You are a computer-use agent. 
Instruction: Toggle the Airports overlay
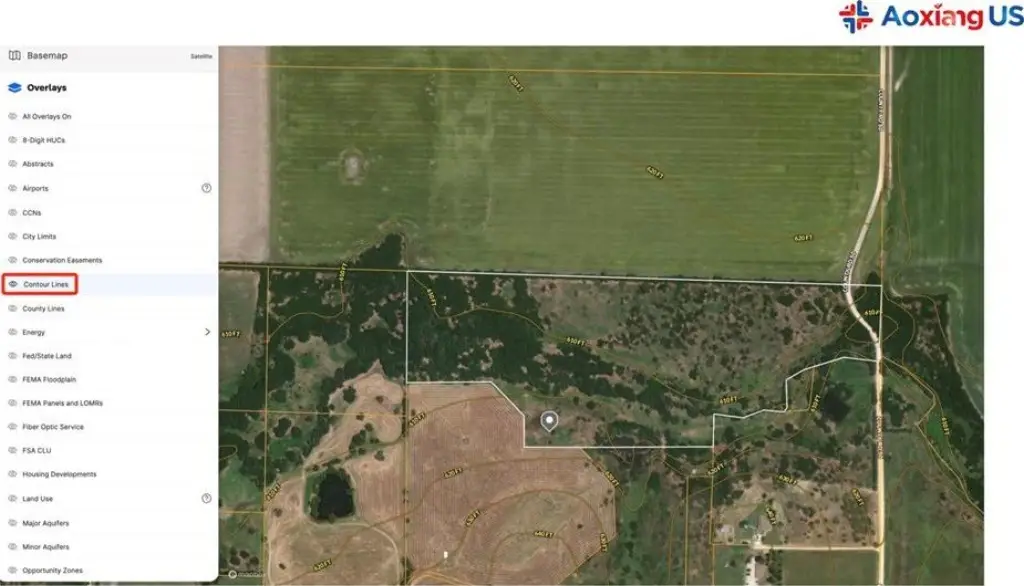pyautogui.click(x=35, y=188)
